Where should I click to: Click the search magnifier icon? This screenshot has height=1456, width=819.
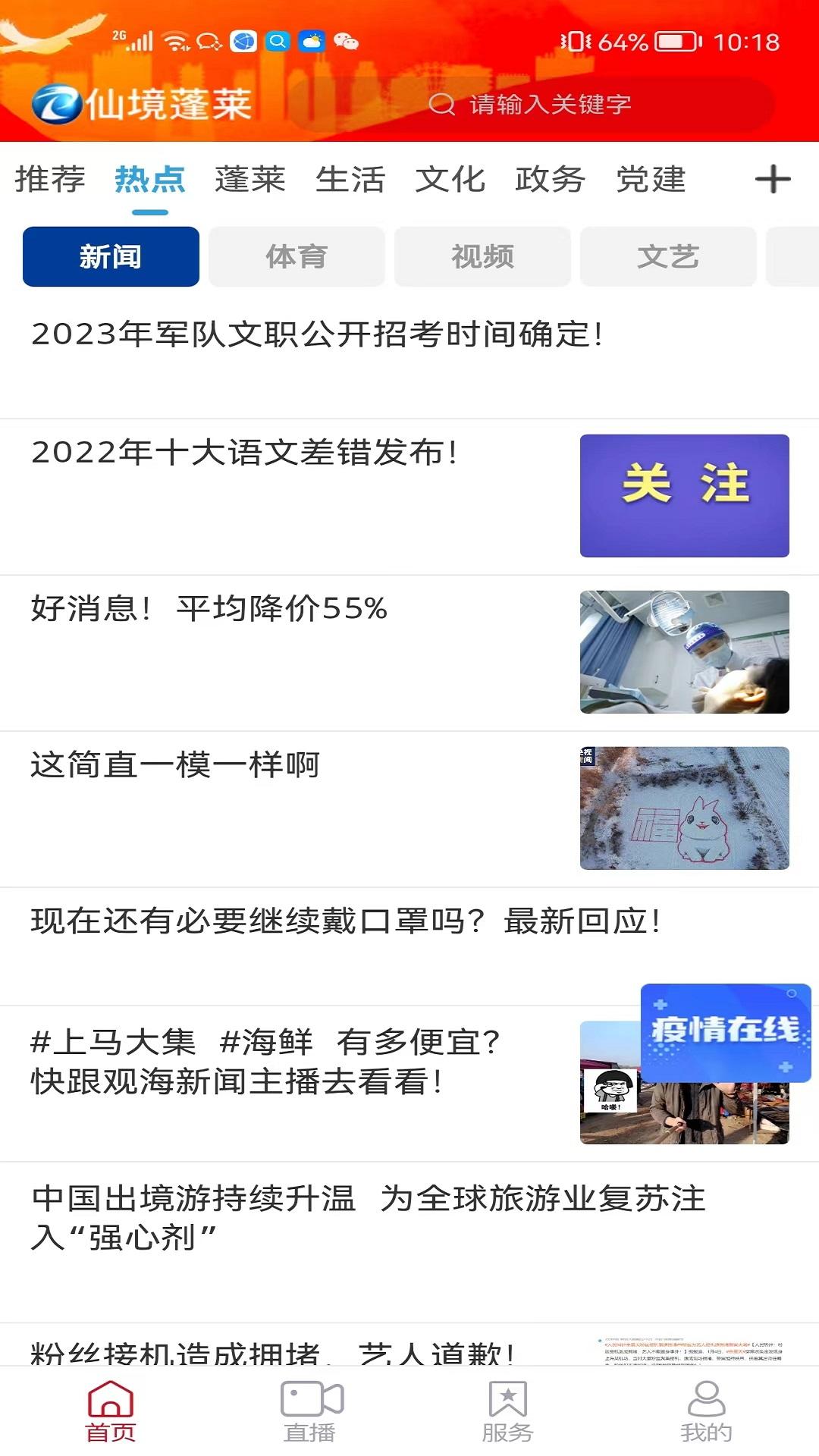click(x=441, y=106)
